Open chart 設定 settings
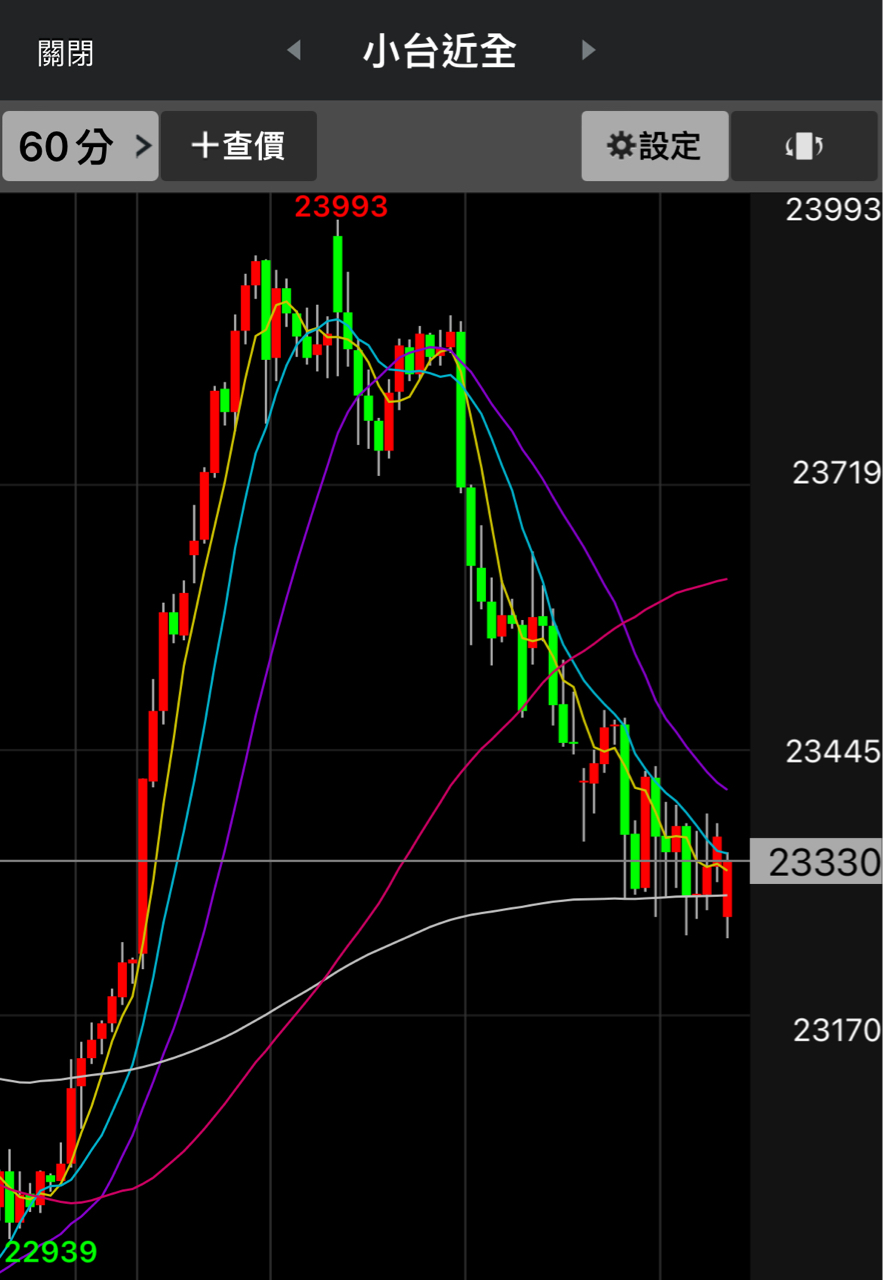This screenshot has width=883, height=1280. 655,146
